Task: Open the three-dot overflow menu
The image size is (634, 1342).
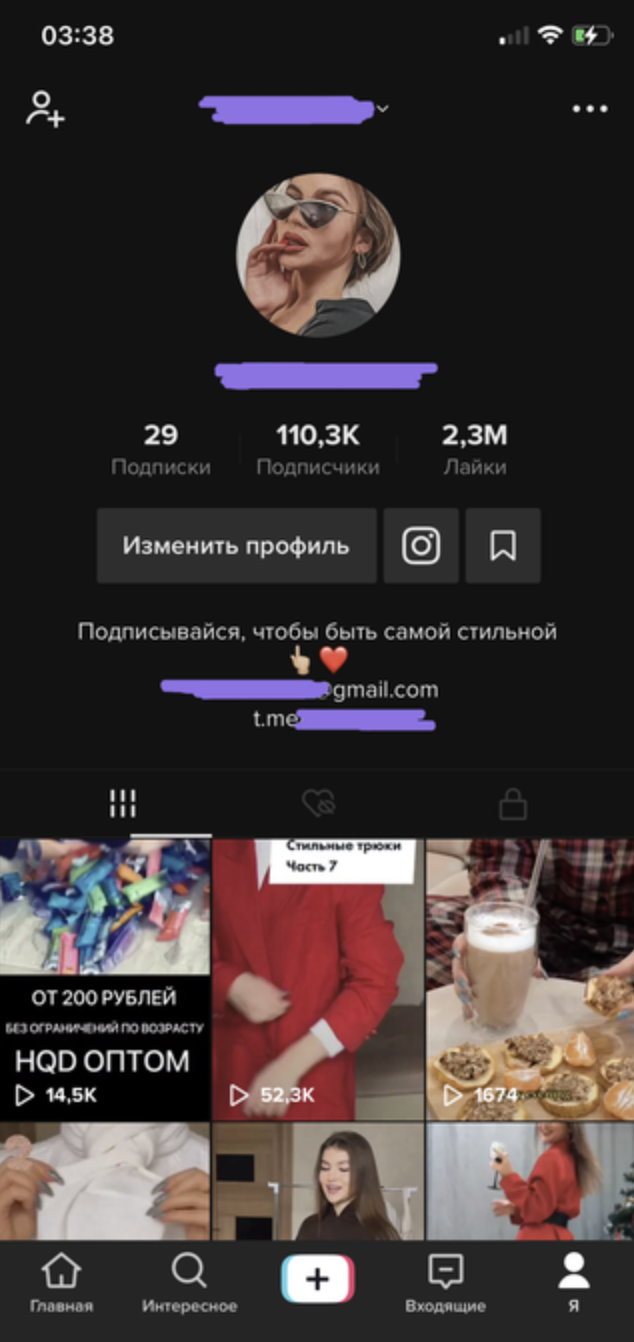Action: (589, 109)
